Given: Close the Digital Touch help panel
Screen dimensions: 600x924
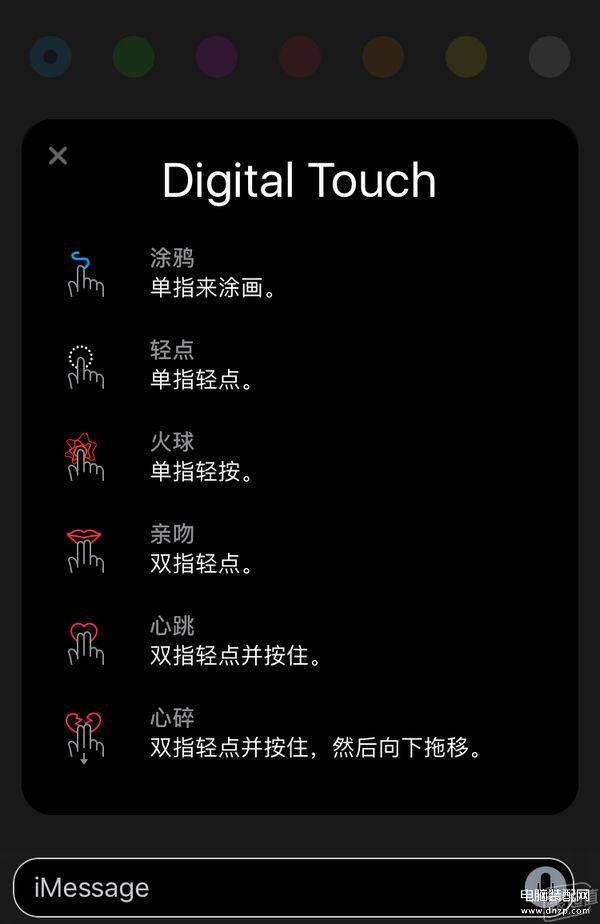Looking at the screenshot, I should tap(58, 155).
